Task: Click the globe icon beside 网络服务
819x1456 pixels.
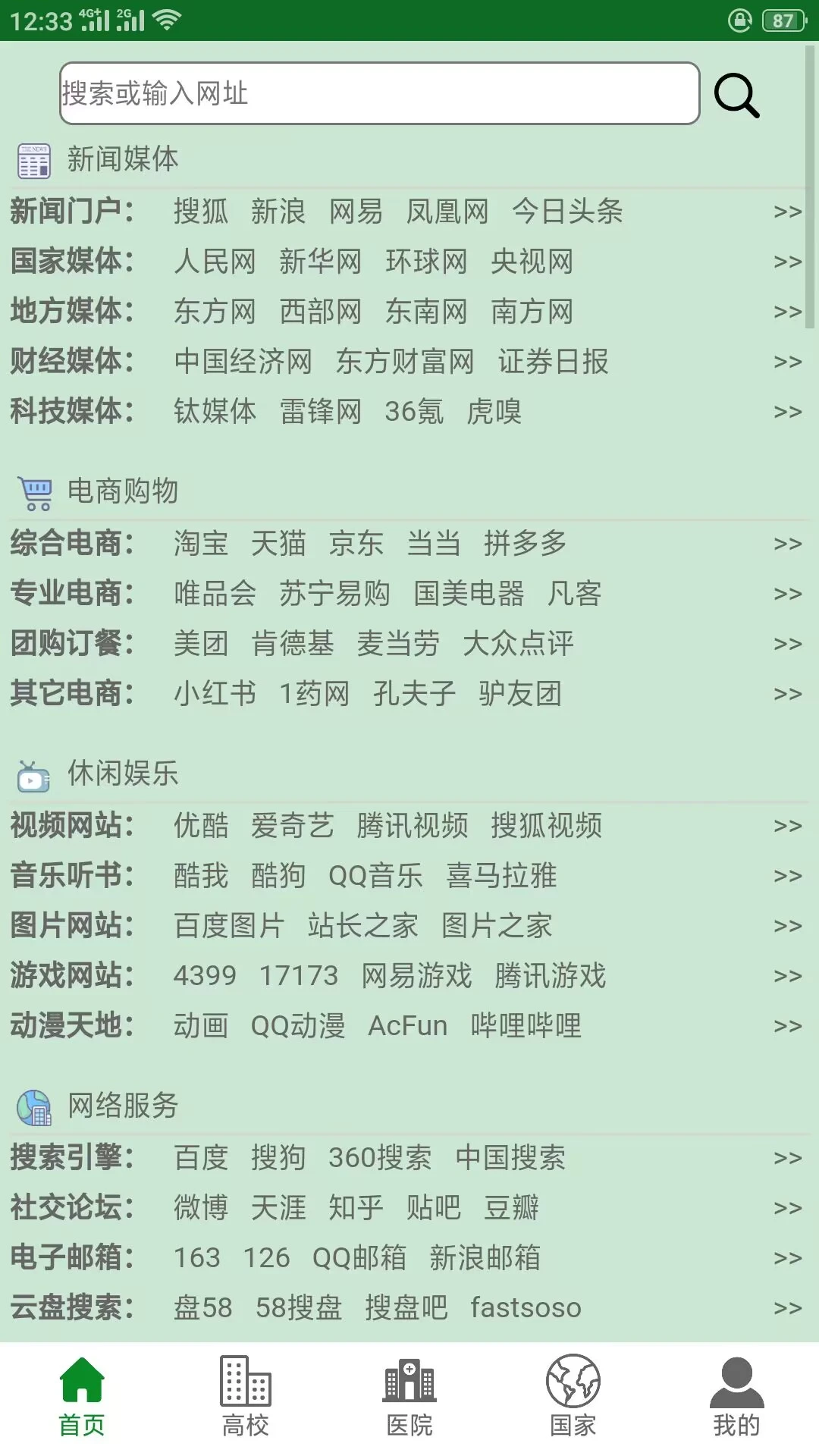Action: (x=33, y=1106)
